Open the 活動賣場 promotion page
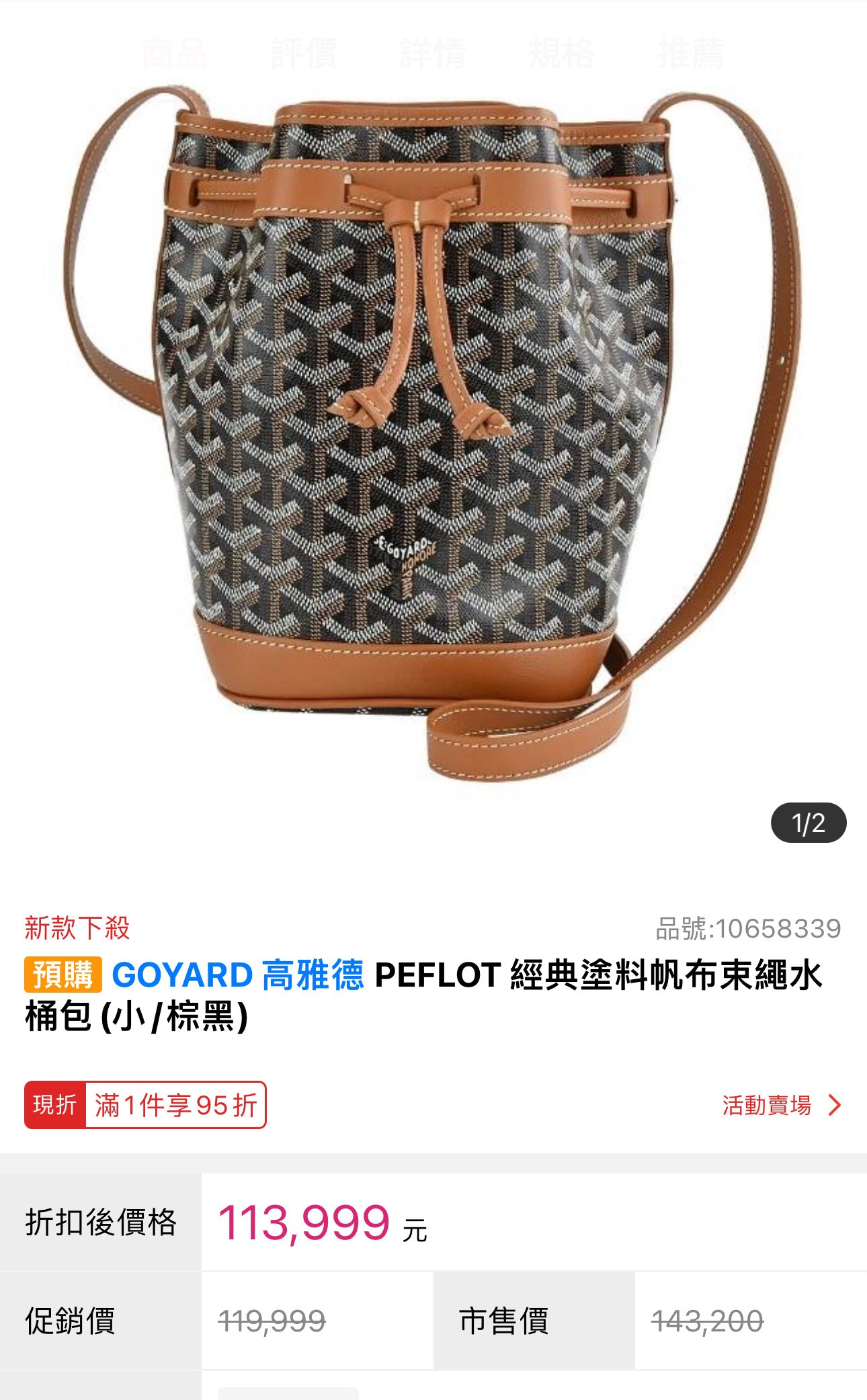Image resolution: width=867 pixels, height=1400 pixels. [781, 1106]
